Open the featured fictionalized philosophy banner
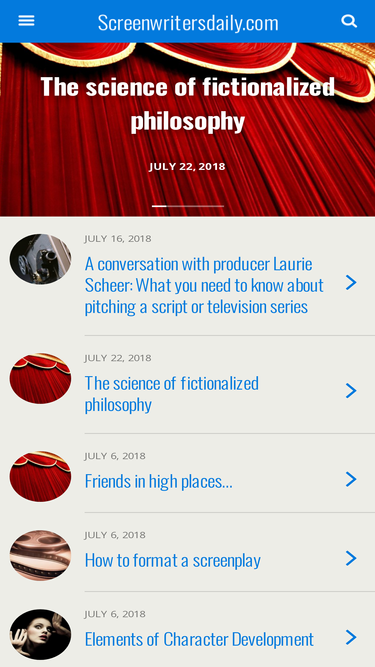375x667 pixels. (x=188, y=129)
